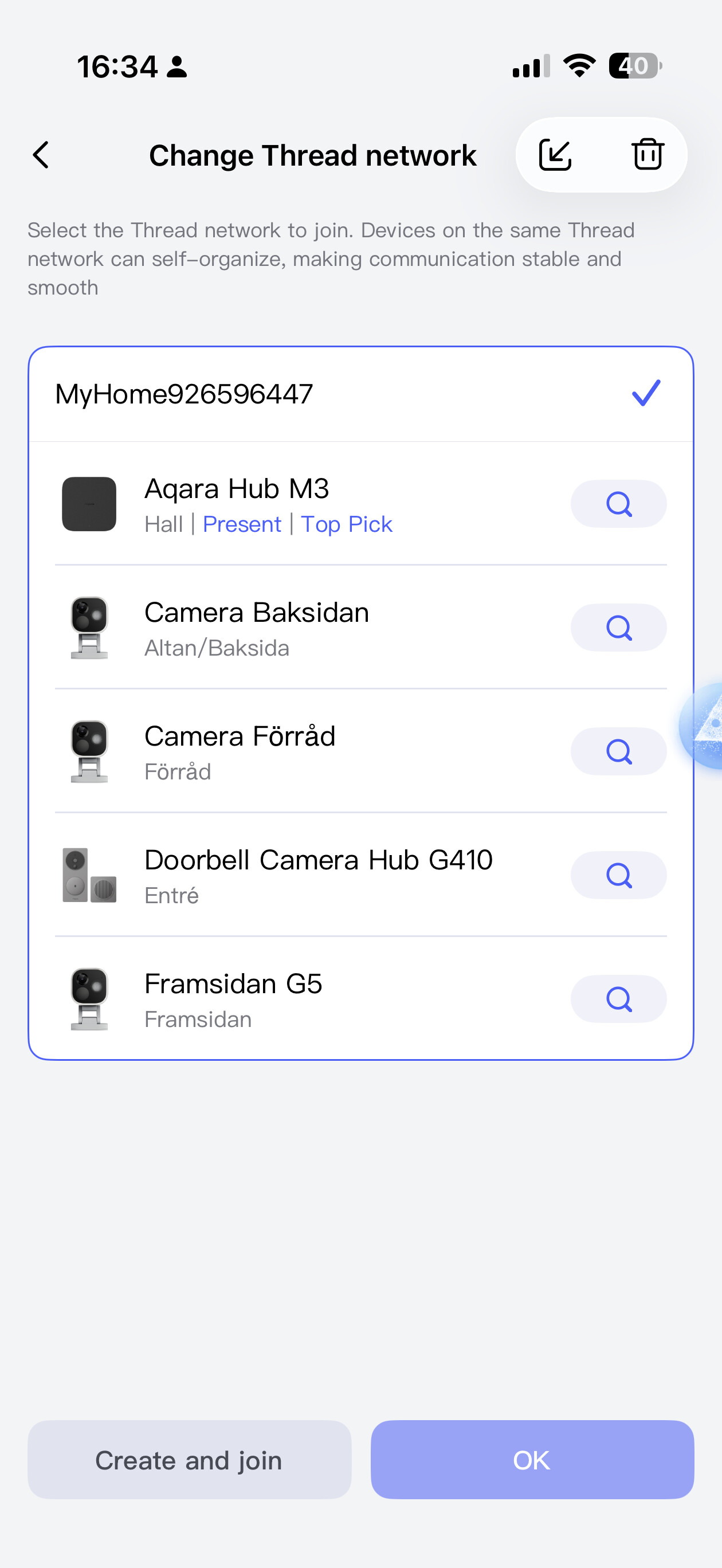Viewport: 722px width, 1568px height.
Task: Go back from Change Thread network
Action: click(41, 155)
